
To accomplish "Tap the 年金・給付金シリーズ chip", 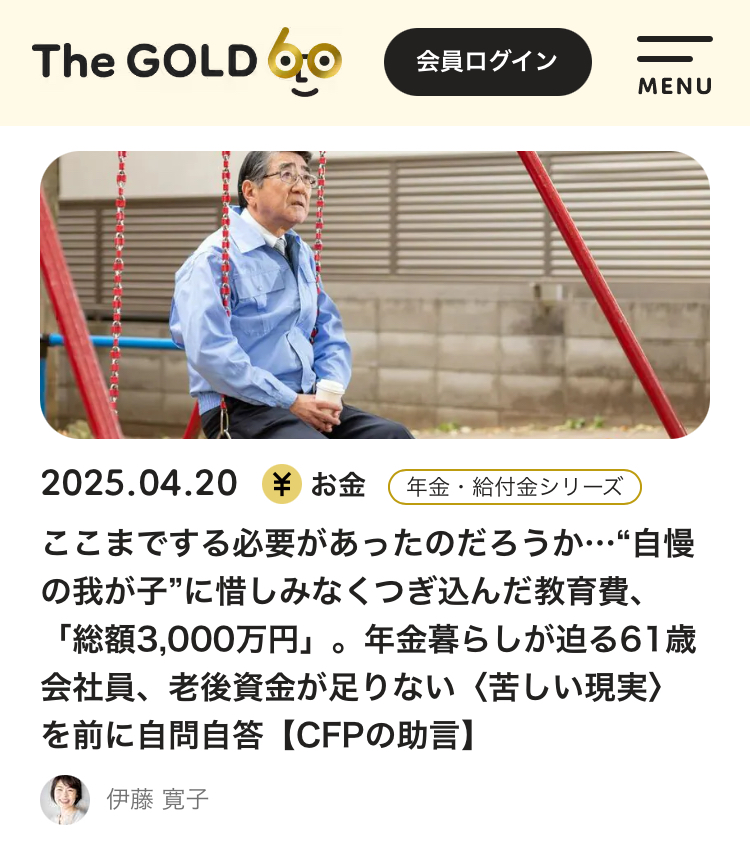I will click(x=514, y=487).
